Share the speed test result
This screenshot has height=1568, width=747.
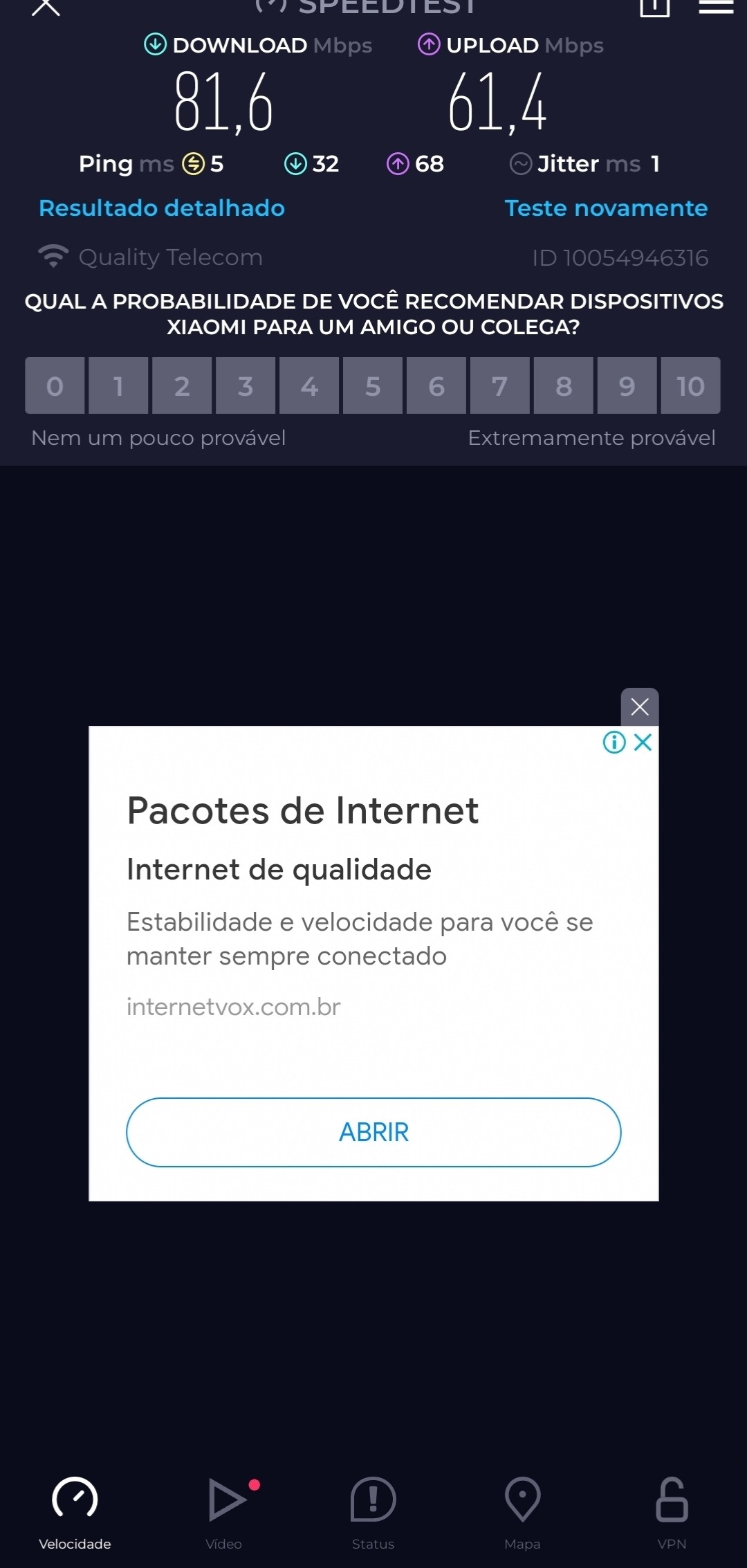coord(654,7)
